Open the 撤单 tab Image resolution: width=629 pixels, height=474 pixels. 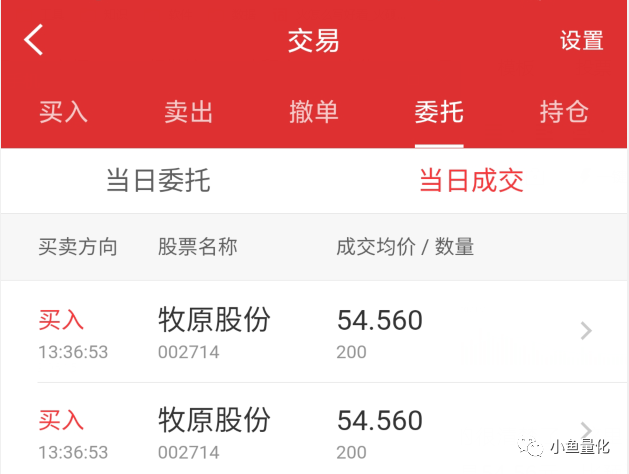(314, 111)
